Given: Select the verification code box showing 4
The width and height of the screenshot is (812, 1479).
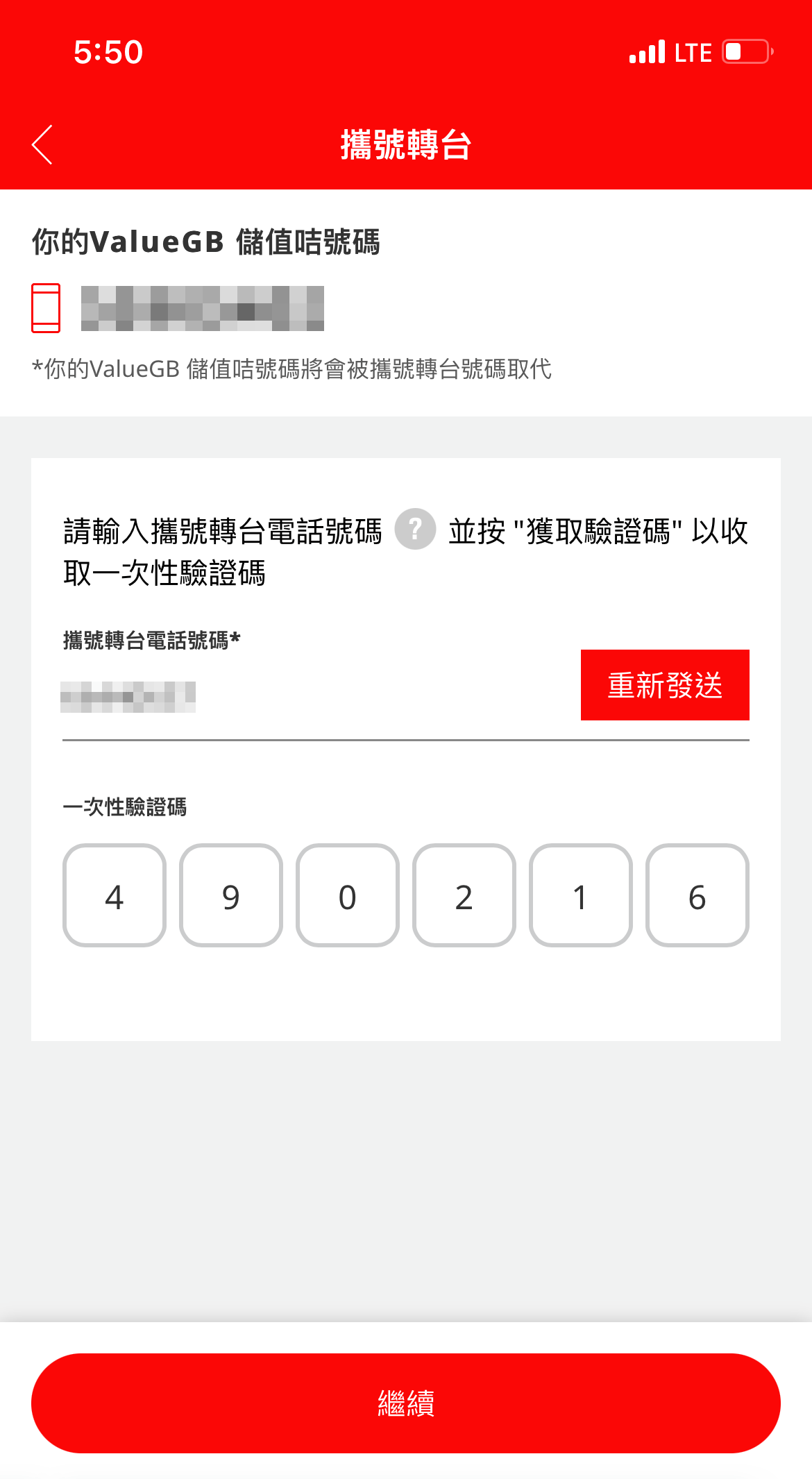Looking at the screenshot, I should tap(115, 895).
